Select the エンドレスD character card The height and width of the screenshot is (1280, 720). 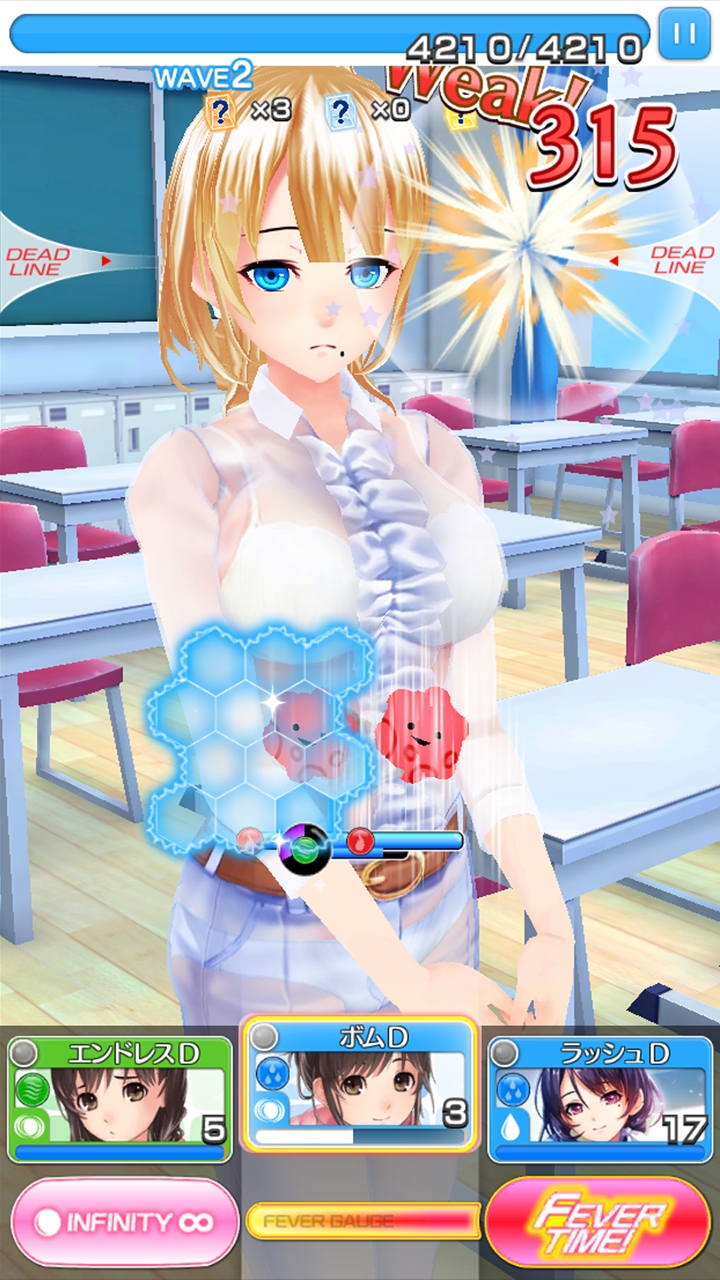pos(120,1099)
